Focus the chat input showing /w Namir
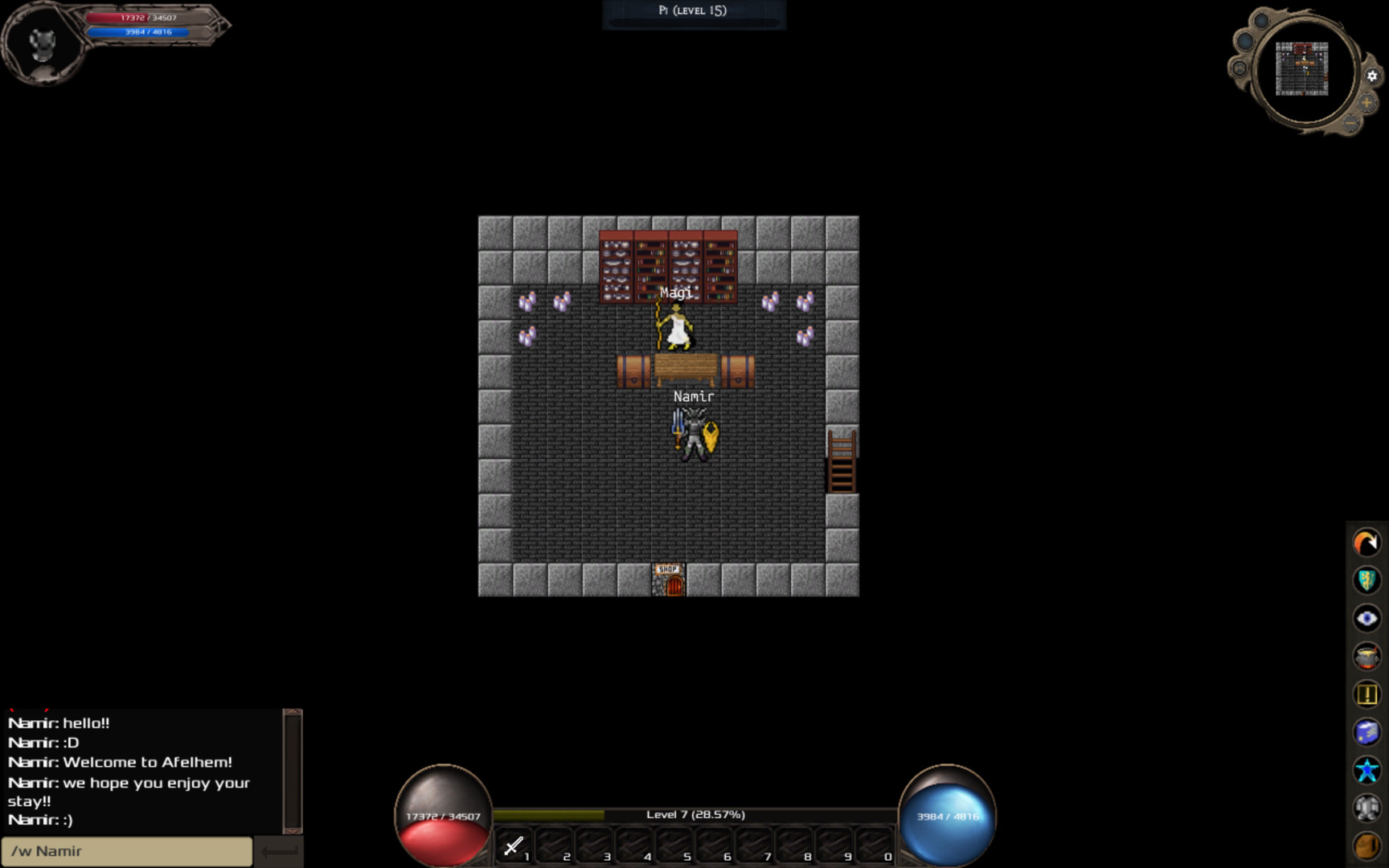 tap(127, 851)
